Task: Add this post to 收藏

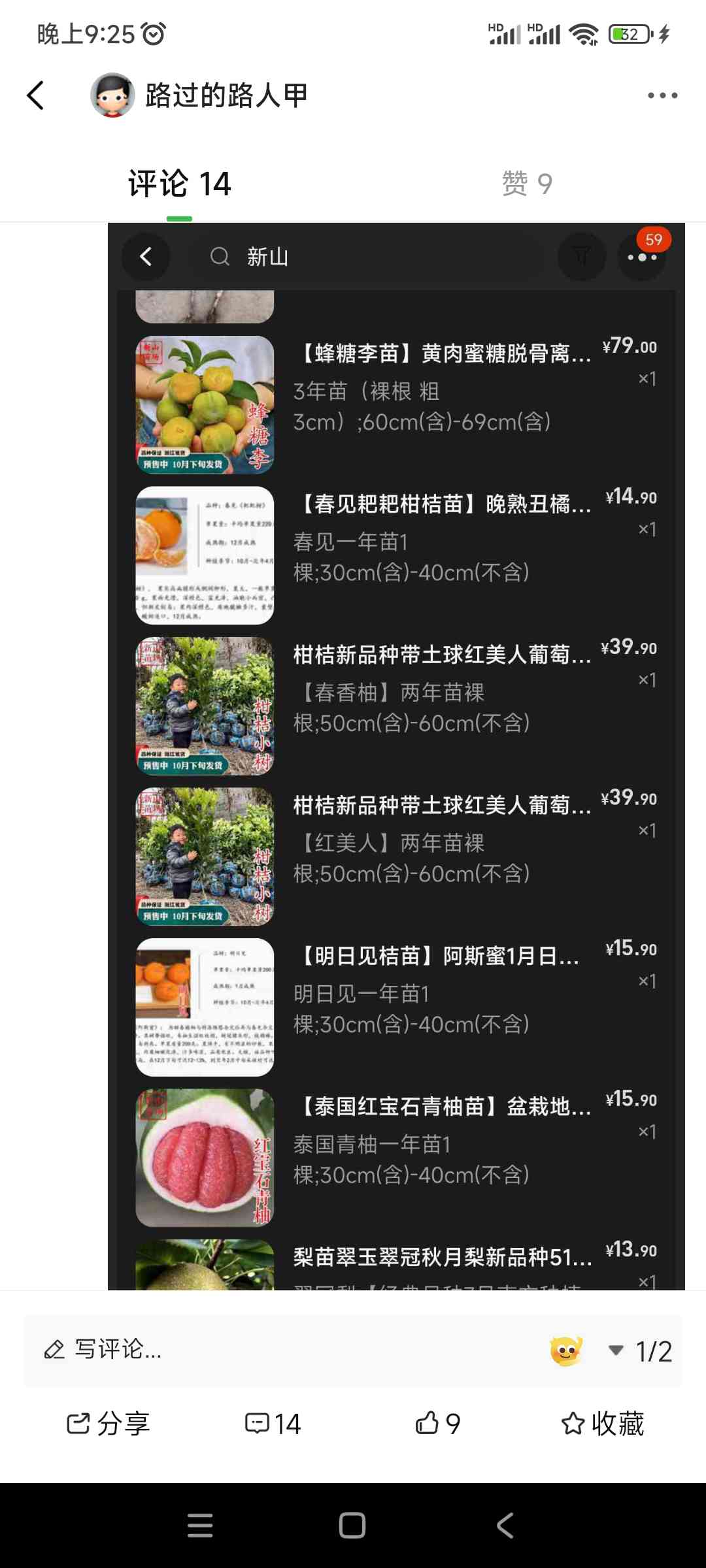Action: click(x=603, y=1424)
